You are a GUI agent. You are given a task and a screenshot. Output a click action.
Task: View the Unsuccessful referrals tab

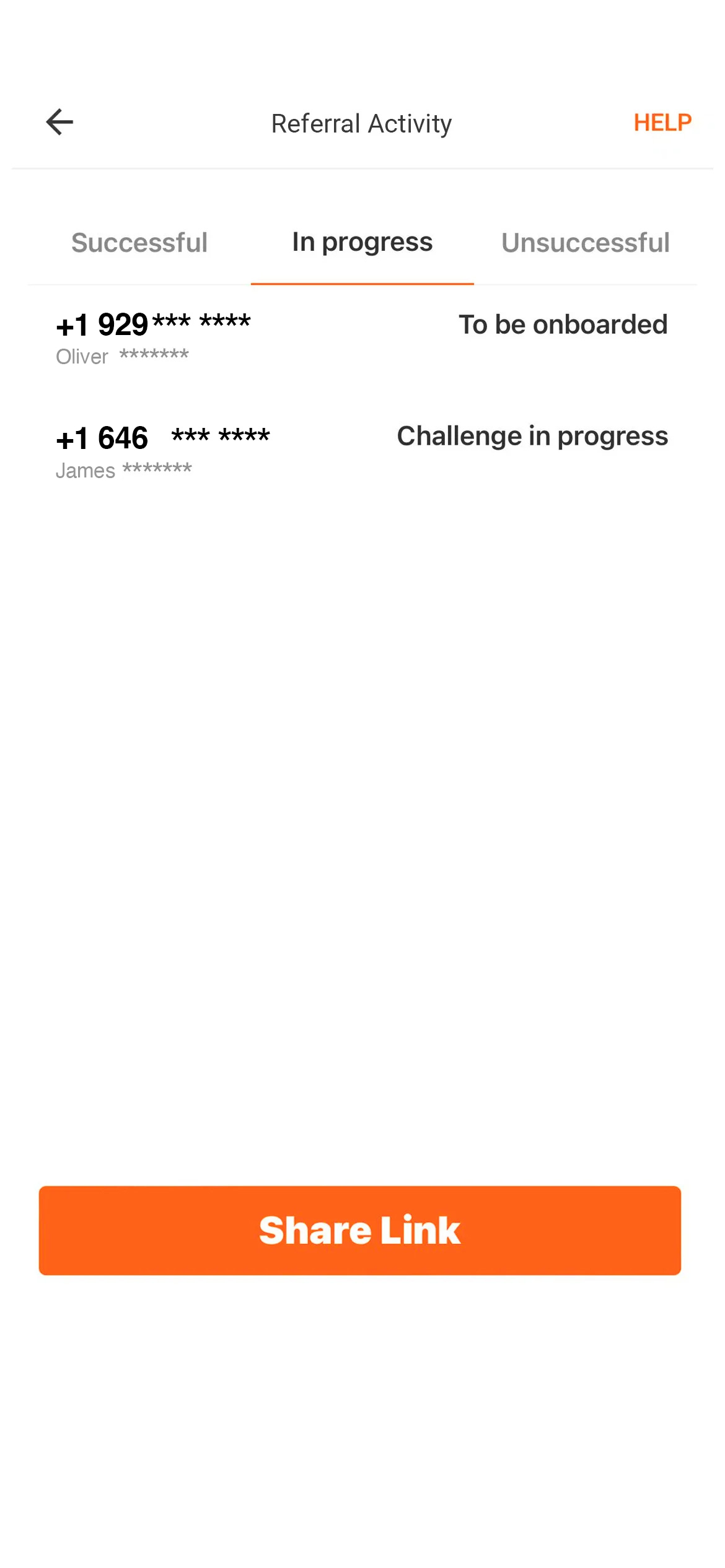pyautogui.click(x=585, y=243)
